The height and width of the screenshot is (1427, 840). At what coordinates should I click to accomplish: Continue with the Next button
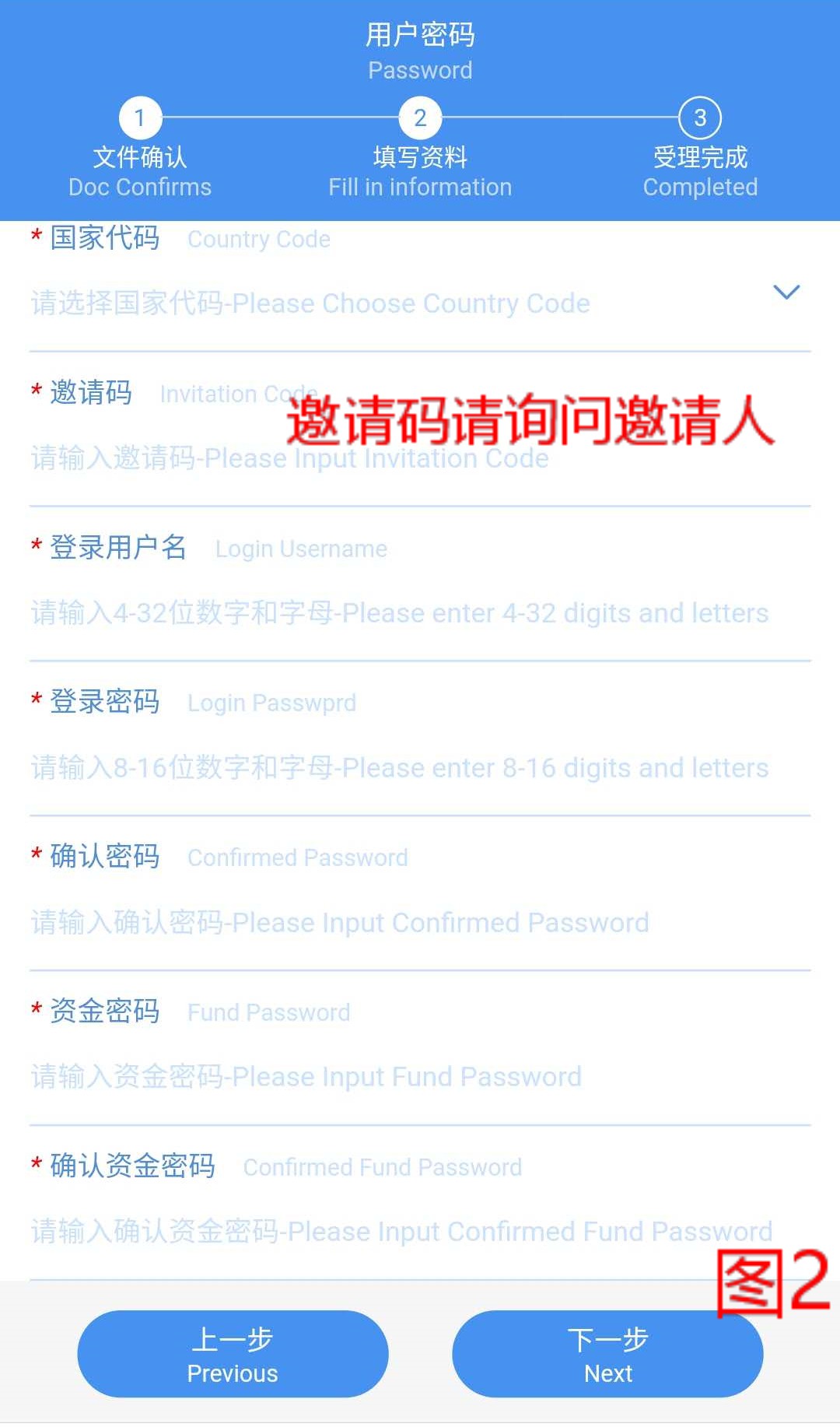(607, 1355)
